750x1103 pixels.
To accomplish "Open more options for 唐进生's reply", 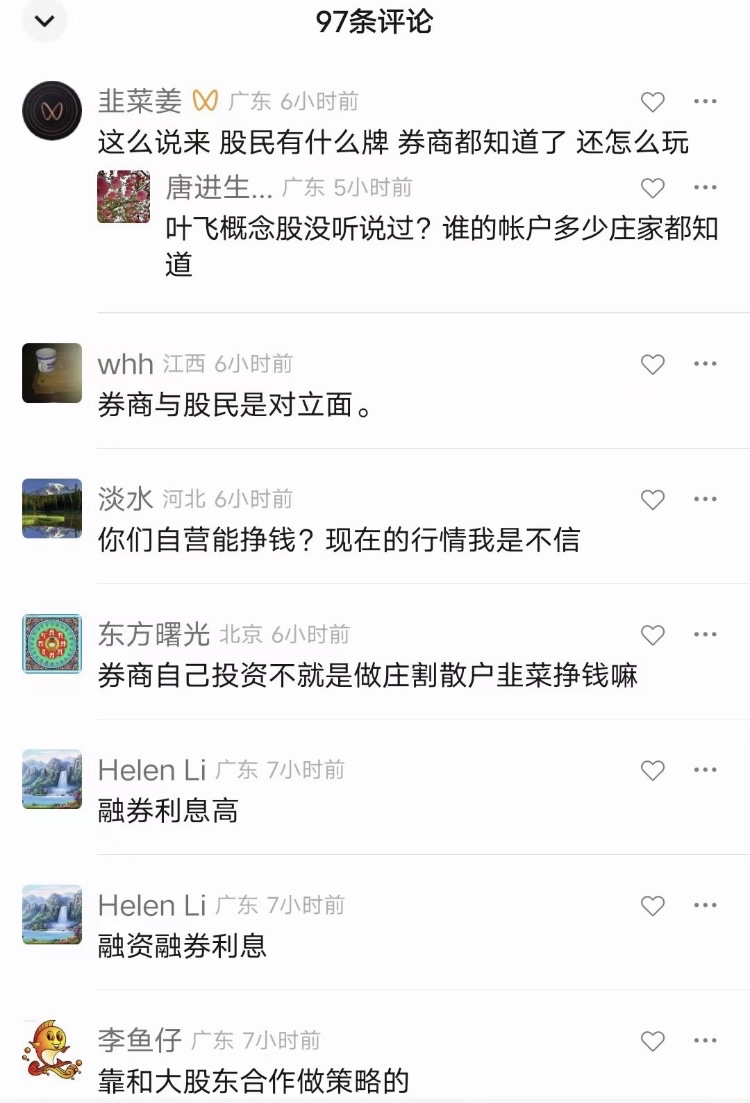I will coord(706,187).
